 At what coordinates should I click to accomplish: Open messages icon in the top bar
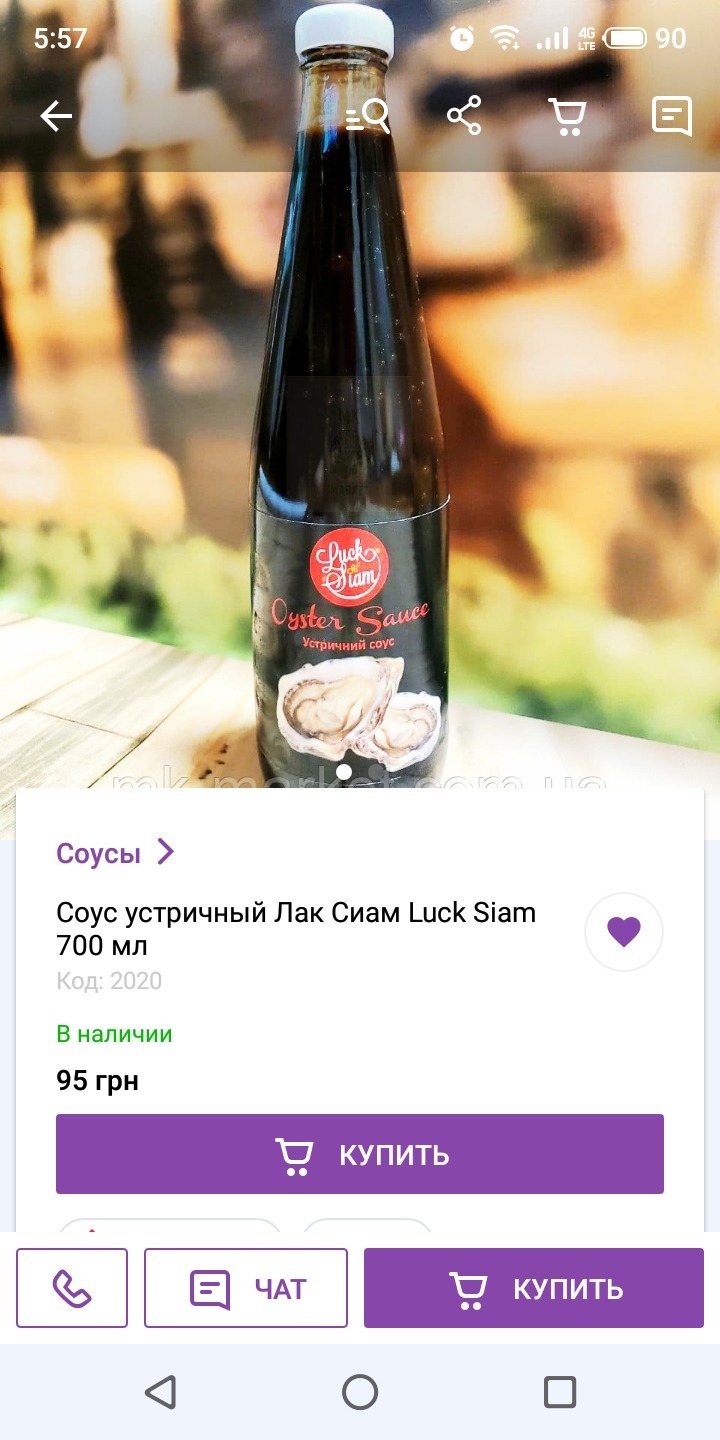coord(672,117)
